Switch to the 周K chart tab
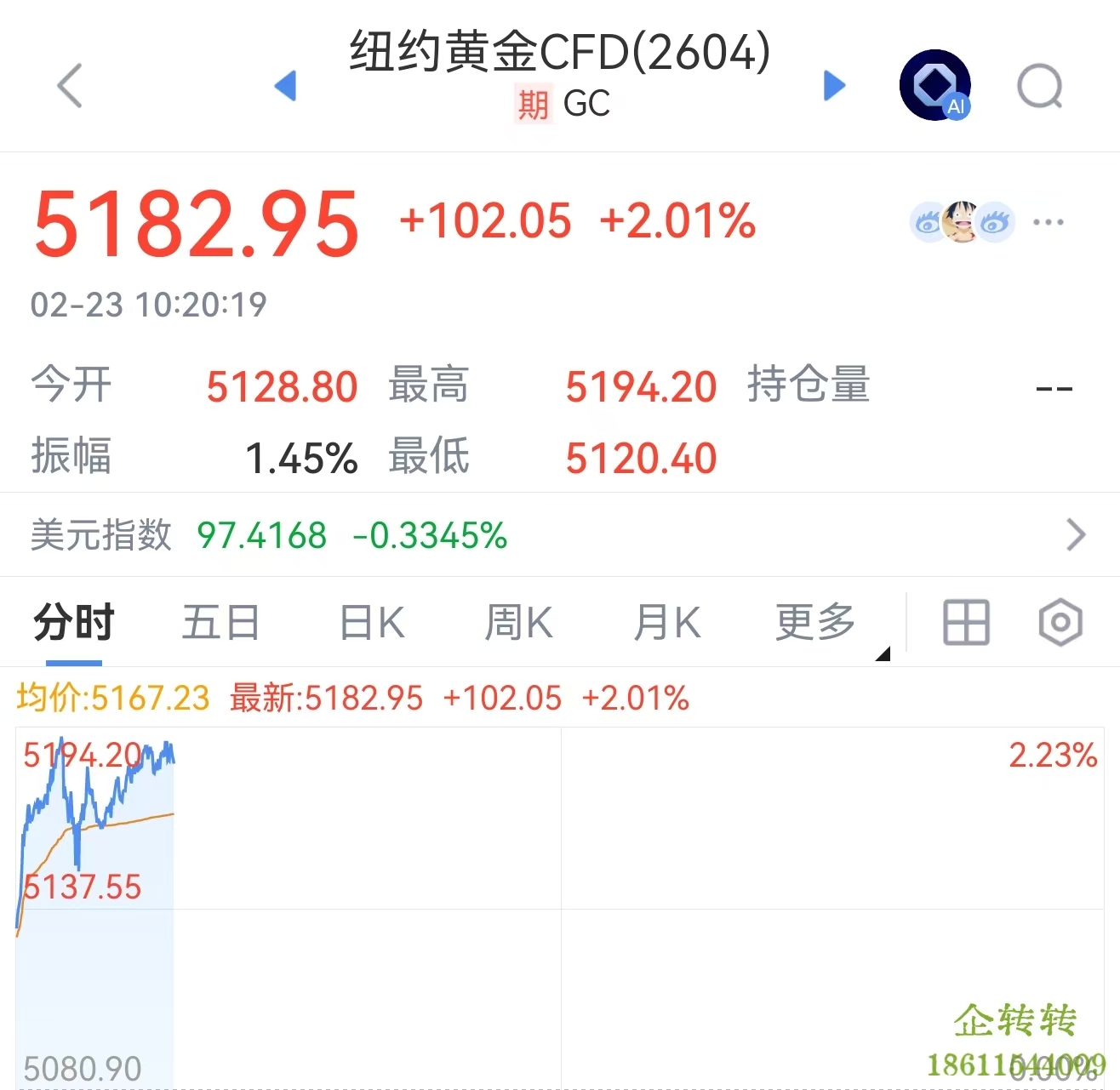The width and height of the screenshot is (1120, 1090). coord(518,622)
